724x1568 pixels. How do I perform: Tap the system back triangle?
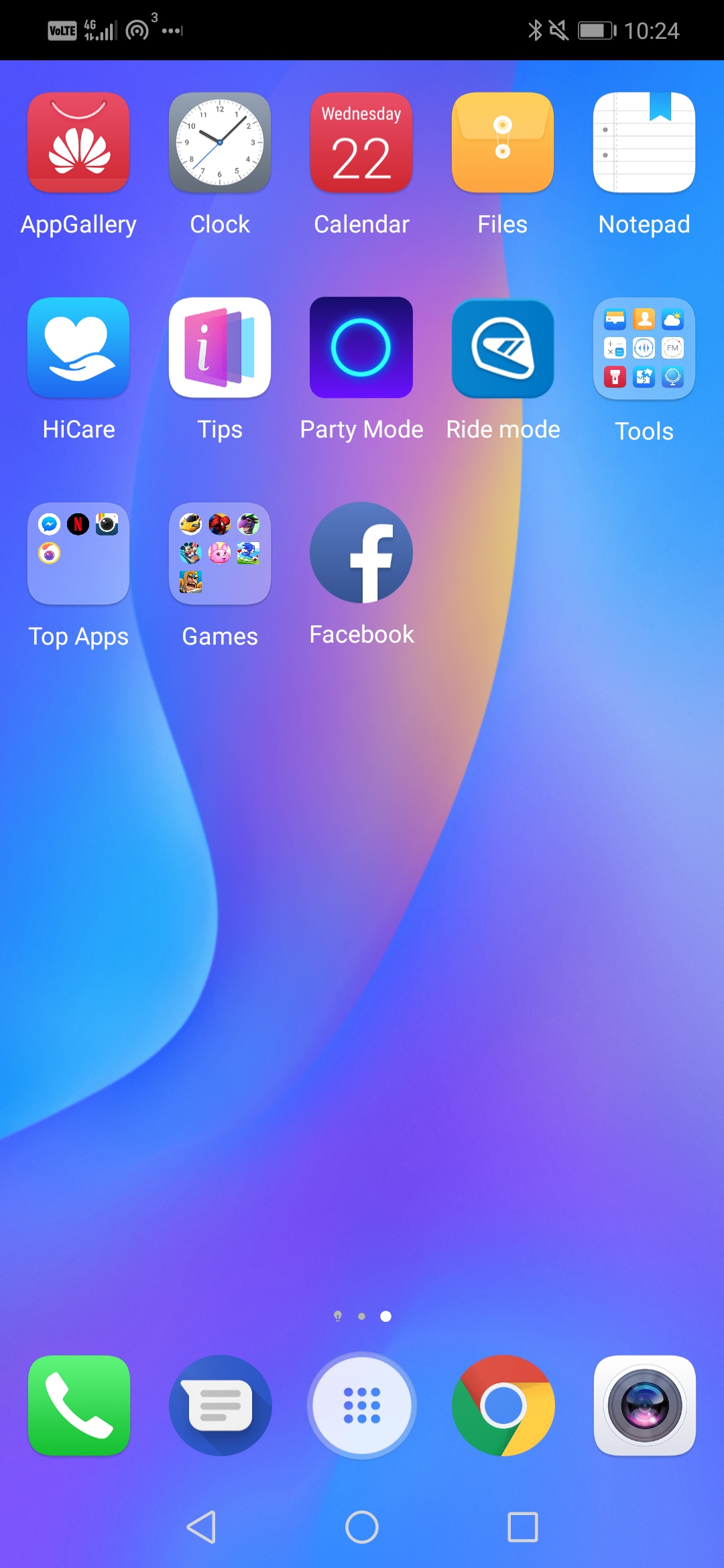pyautogui.click(x=201, y=1527)
